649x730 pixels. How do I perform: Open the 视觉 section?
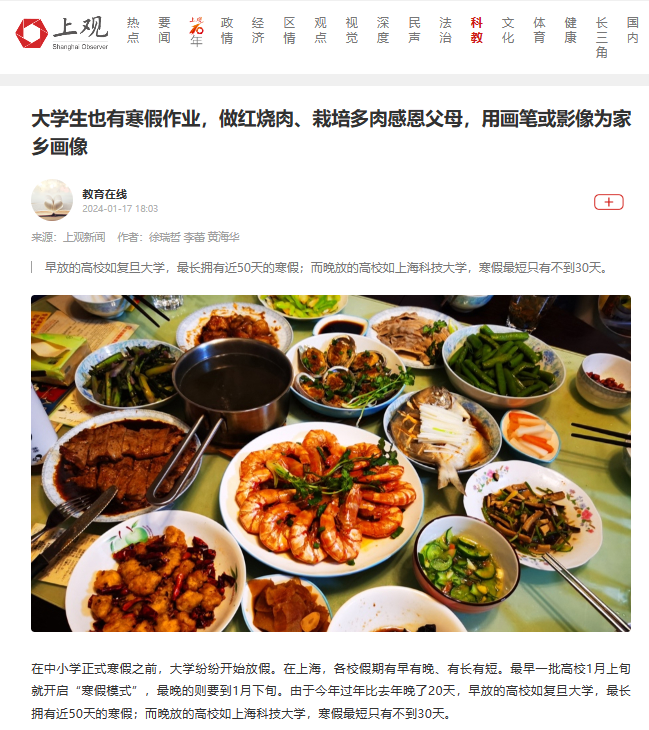[351, 30]
